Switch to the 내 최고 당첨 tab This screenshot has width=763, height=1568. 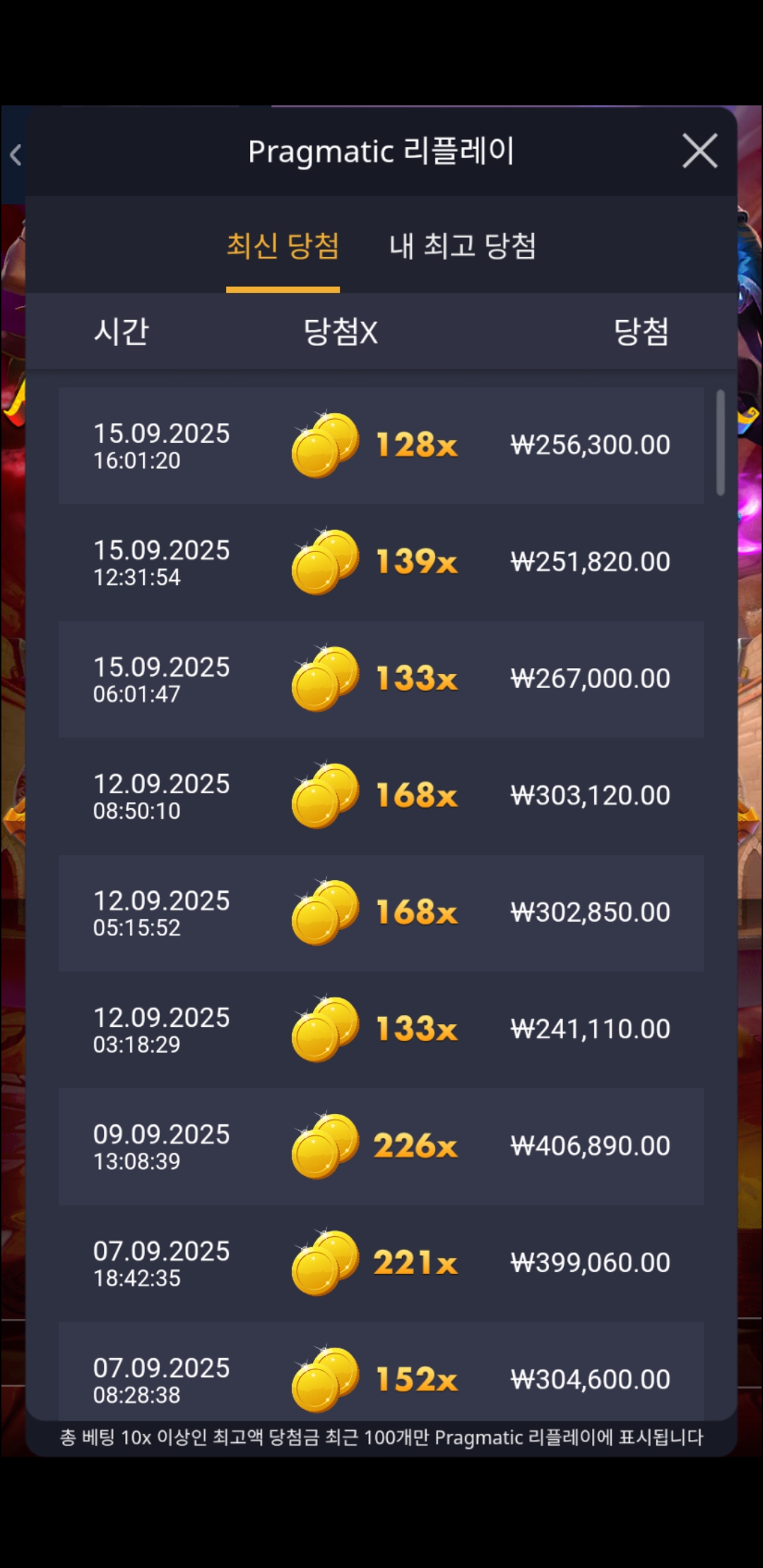[463, 247]
